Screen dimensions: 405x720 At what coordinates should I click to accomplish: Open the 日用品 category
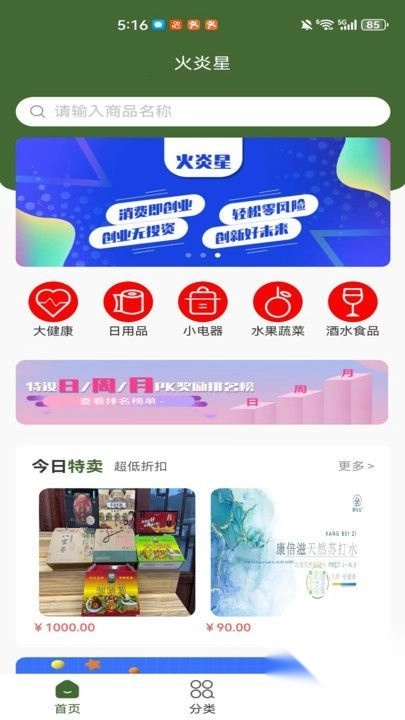pyautogui.click(x=128, y=309)
